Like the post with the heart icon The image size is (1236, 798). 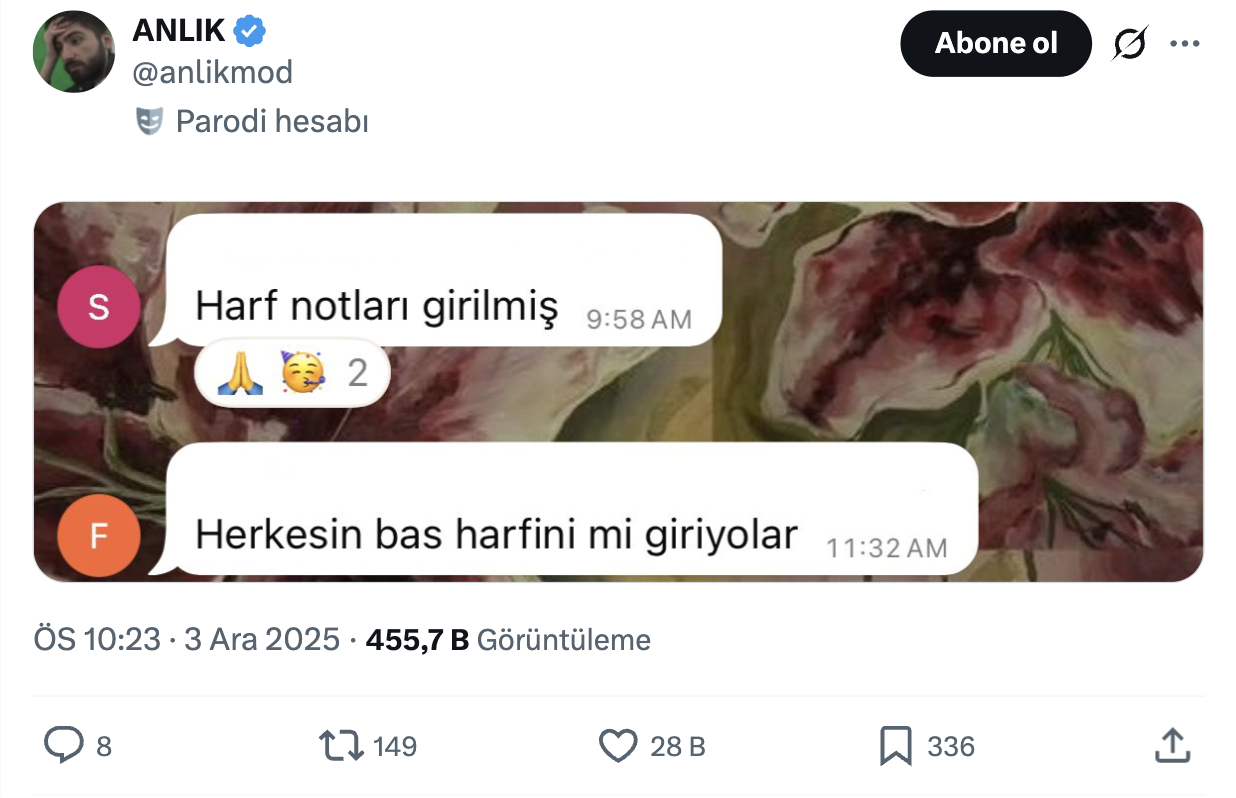[x=618, y=746]
